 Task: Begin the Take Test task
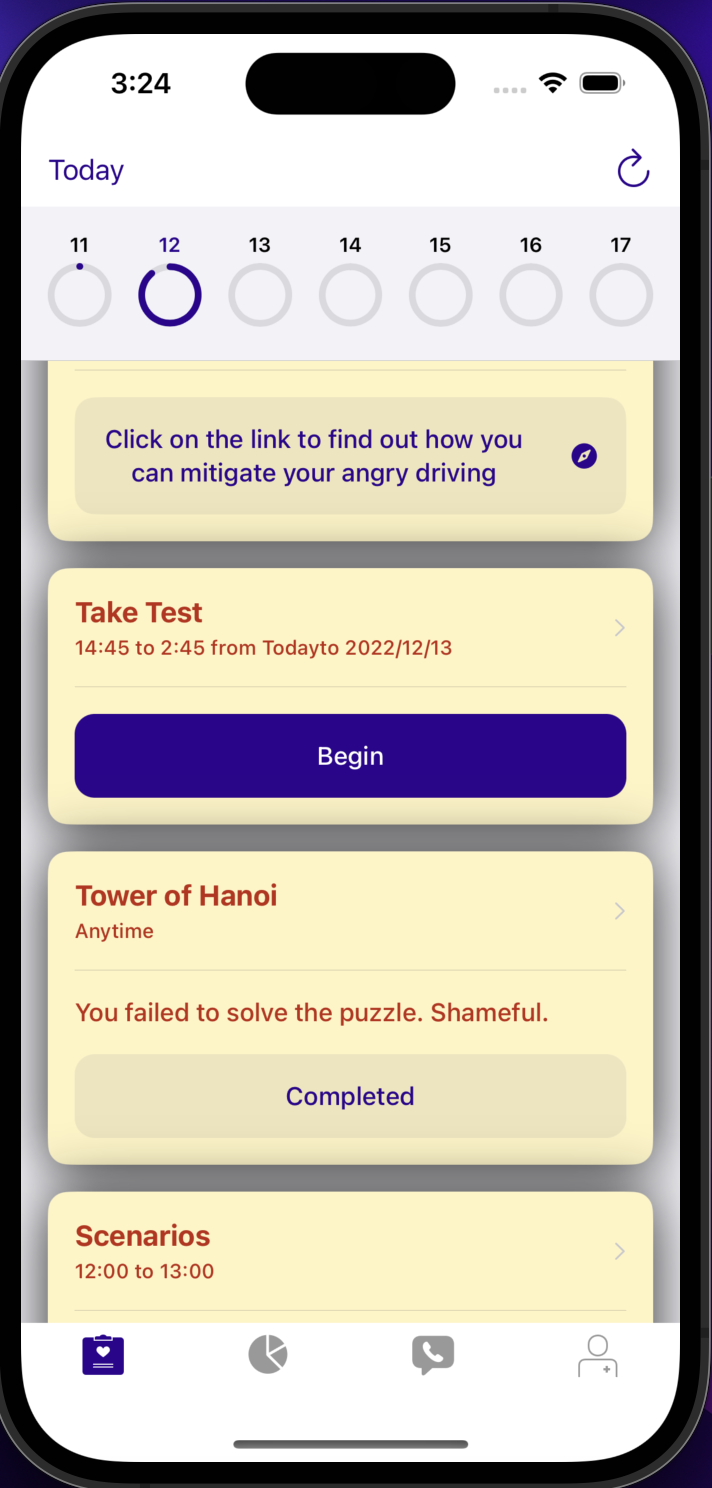(x=350, y=756)
